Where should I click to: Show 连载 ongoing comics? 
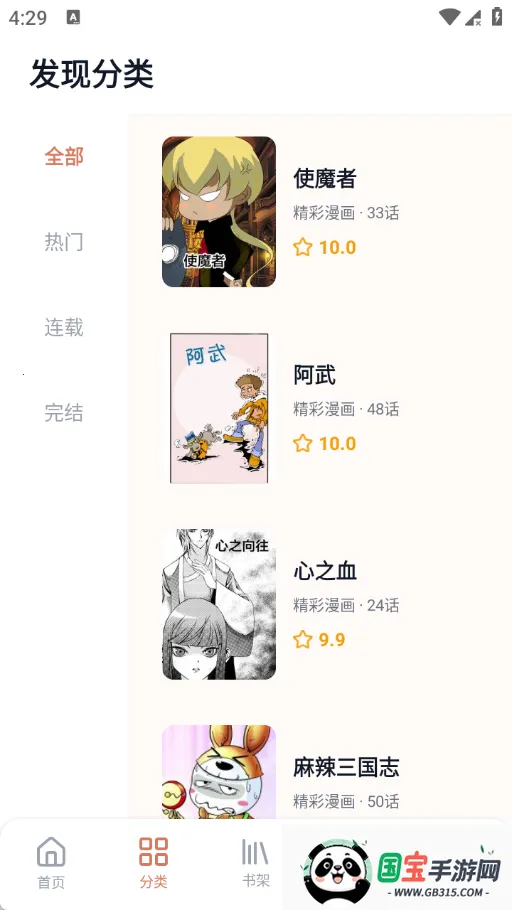pos(64,328)
